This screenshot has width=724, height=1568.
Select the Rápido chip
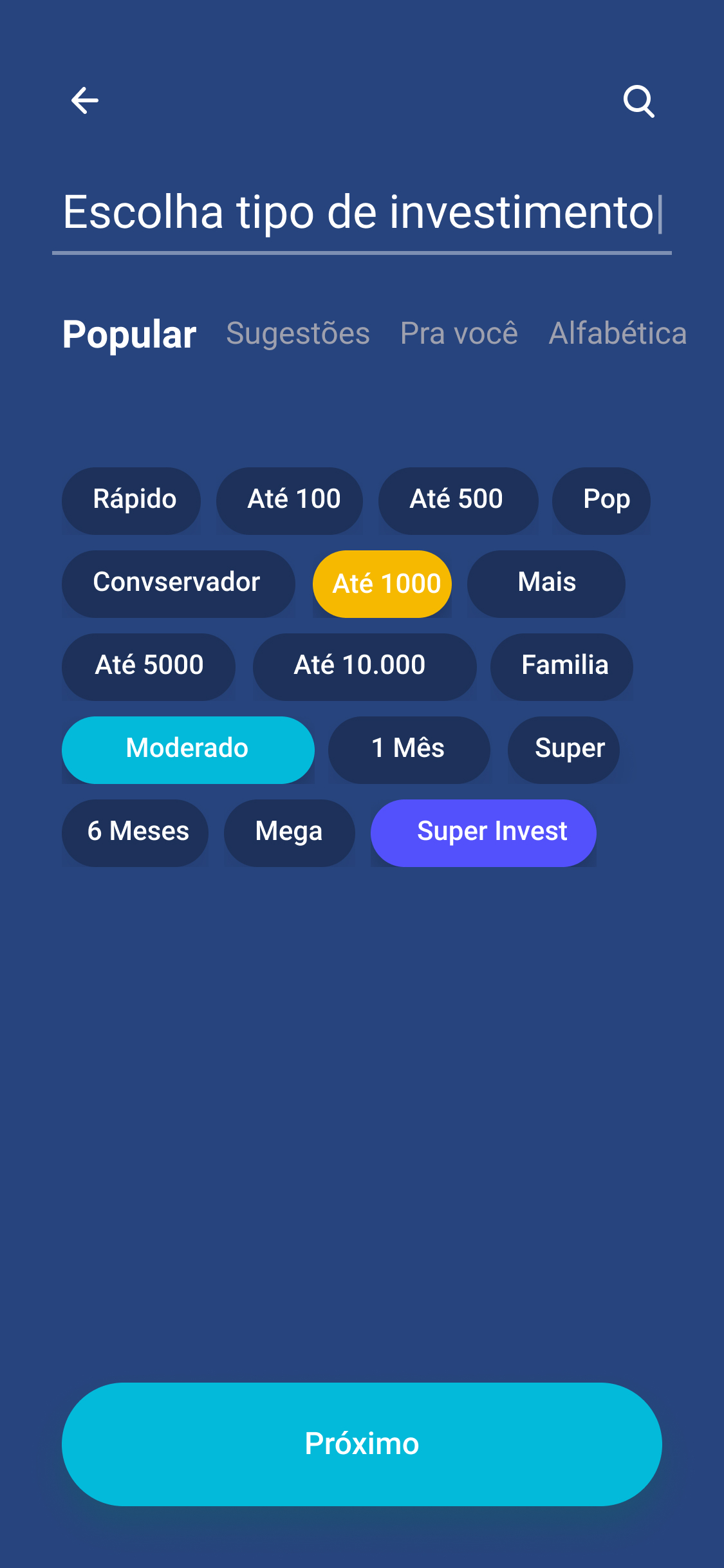tap(131, 500)
